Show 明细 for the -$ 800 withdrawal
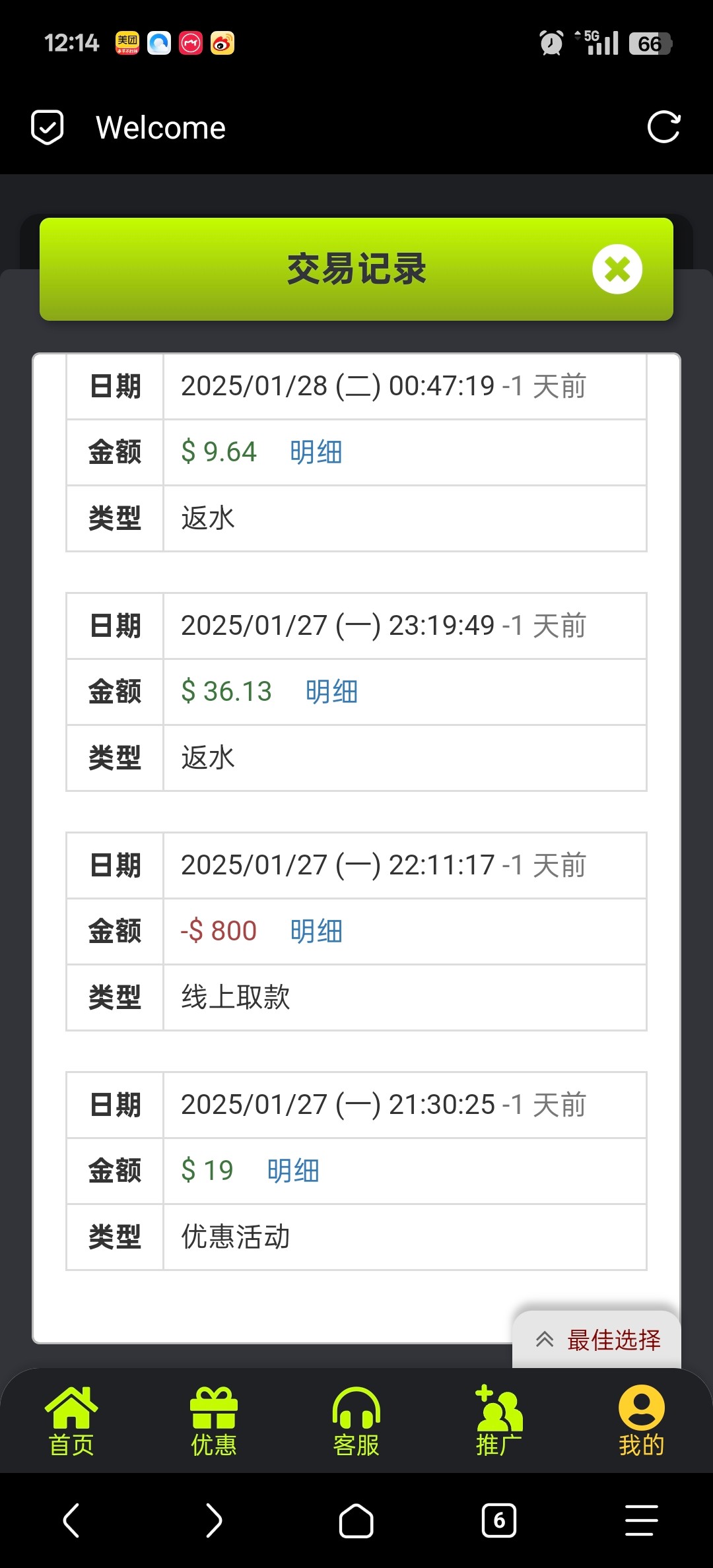This screenshot has height=1568, width=713. coord(316,931)
